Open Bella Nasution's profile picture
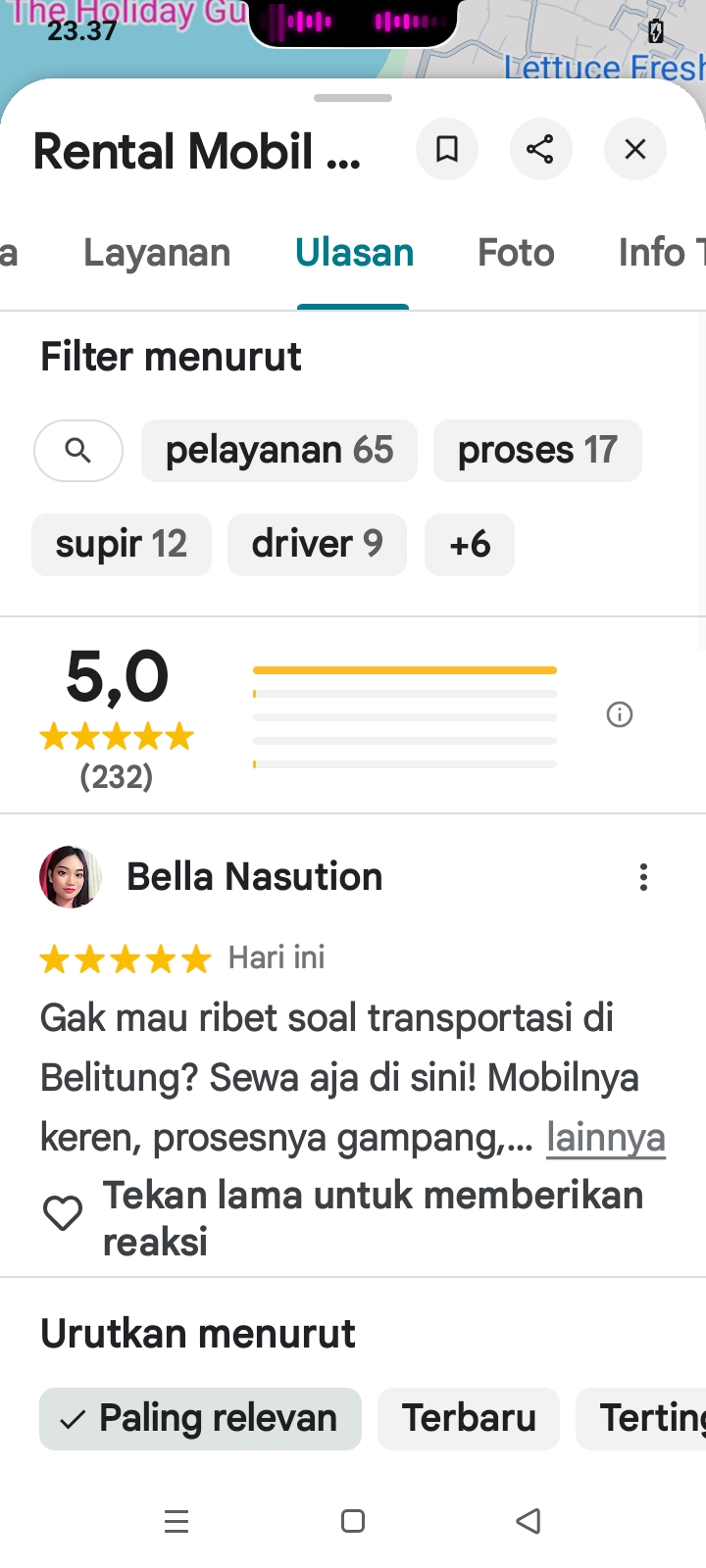706x1568 pixels. [x=71, y=876]
